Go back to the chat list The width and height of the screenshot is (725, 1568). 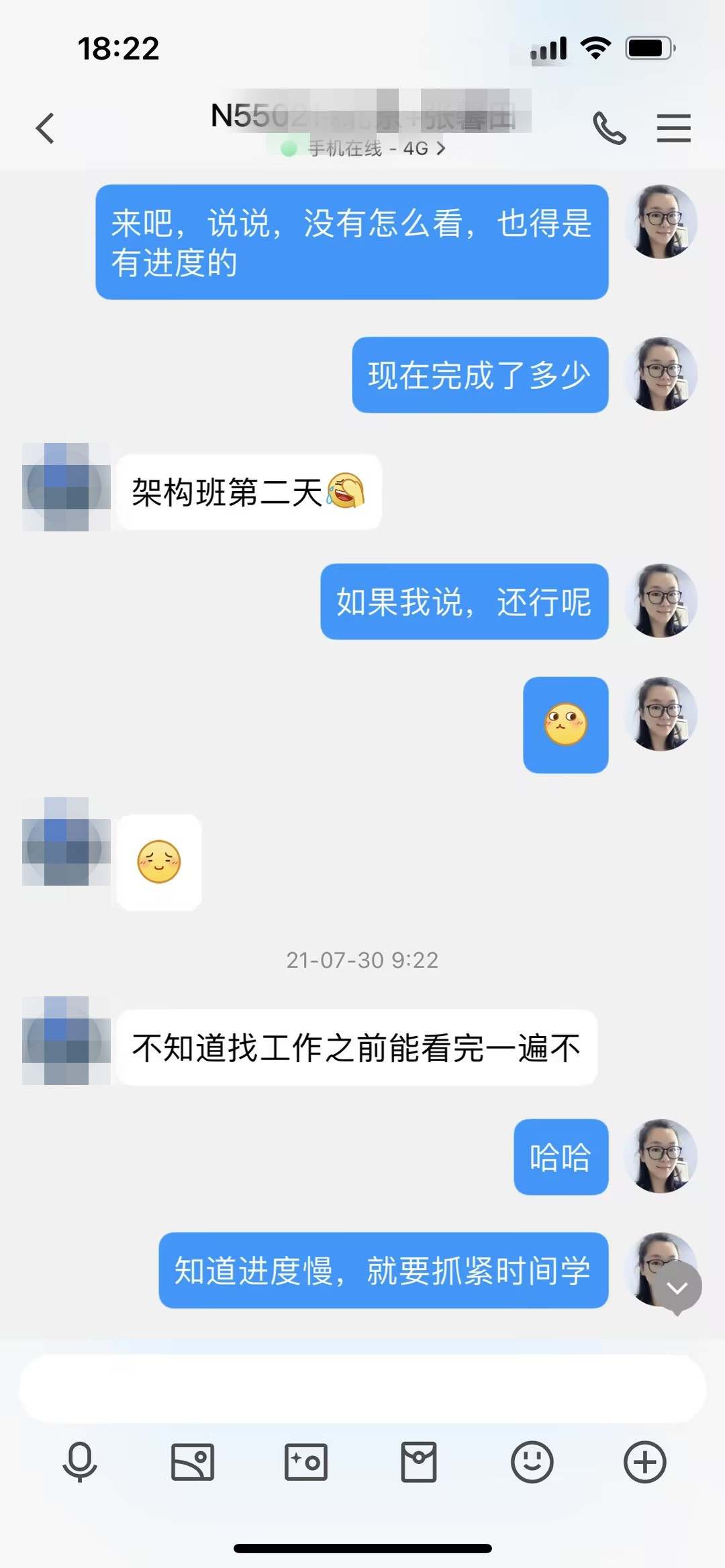click(x=45, y=128)
